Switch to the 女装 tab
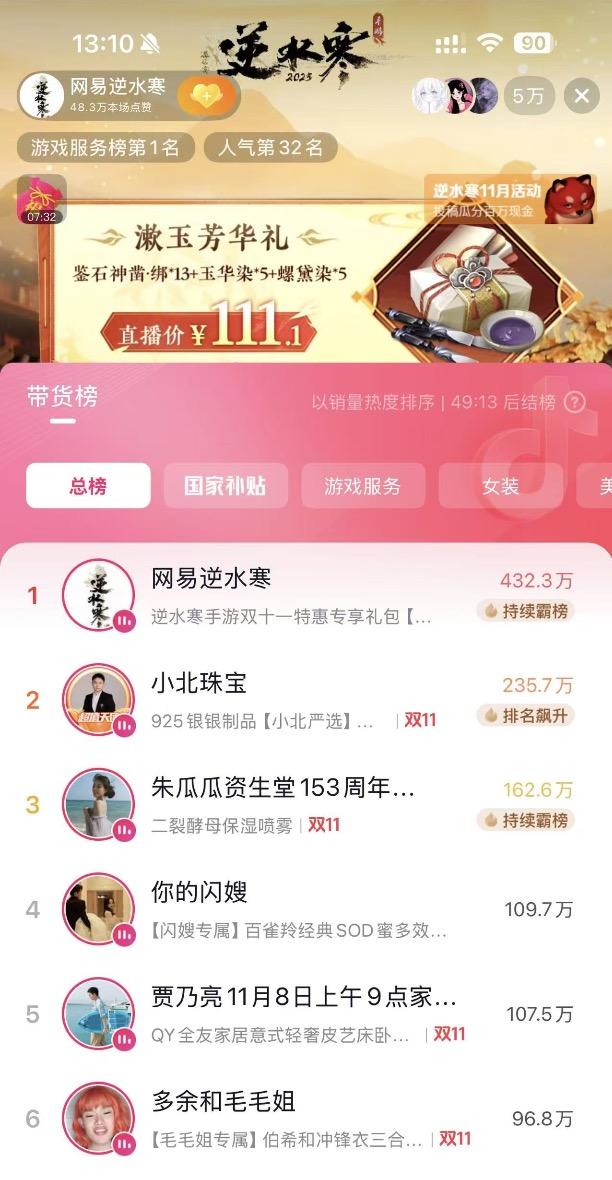 [500, 486]
